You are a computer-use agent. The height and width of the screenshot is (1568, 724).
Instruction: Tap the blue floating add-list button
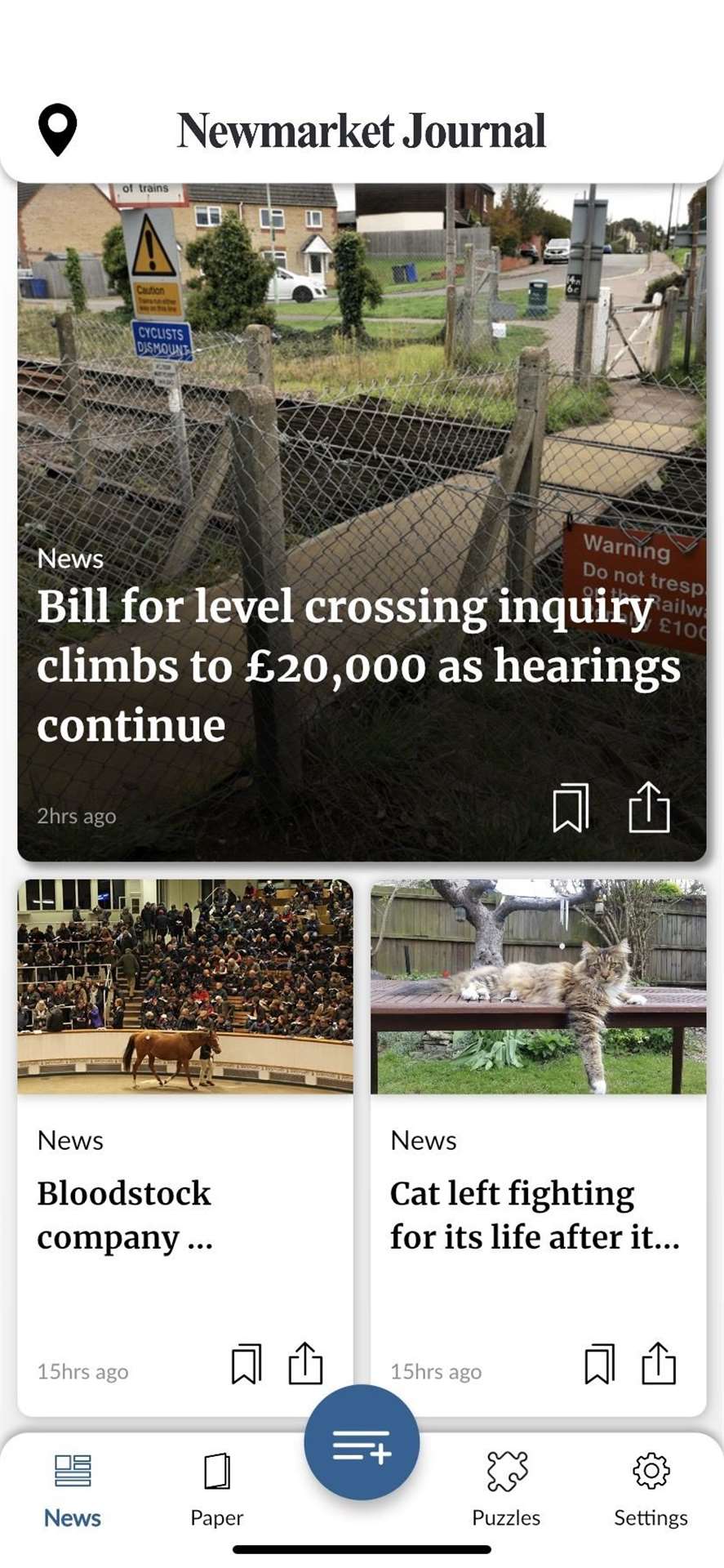(x=362, y=1442)
